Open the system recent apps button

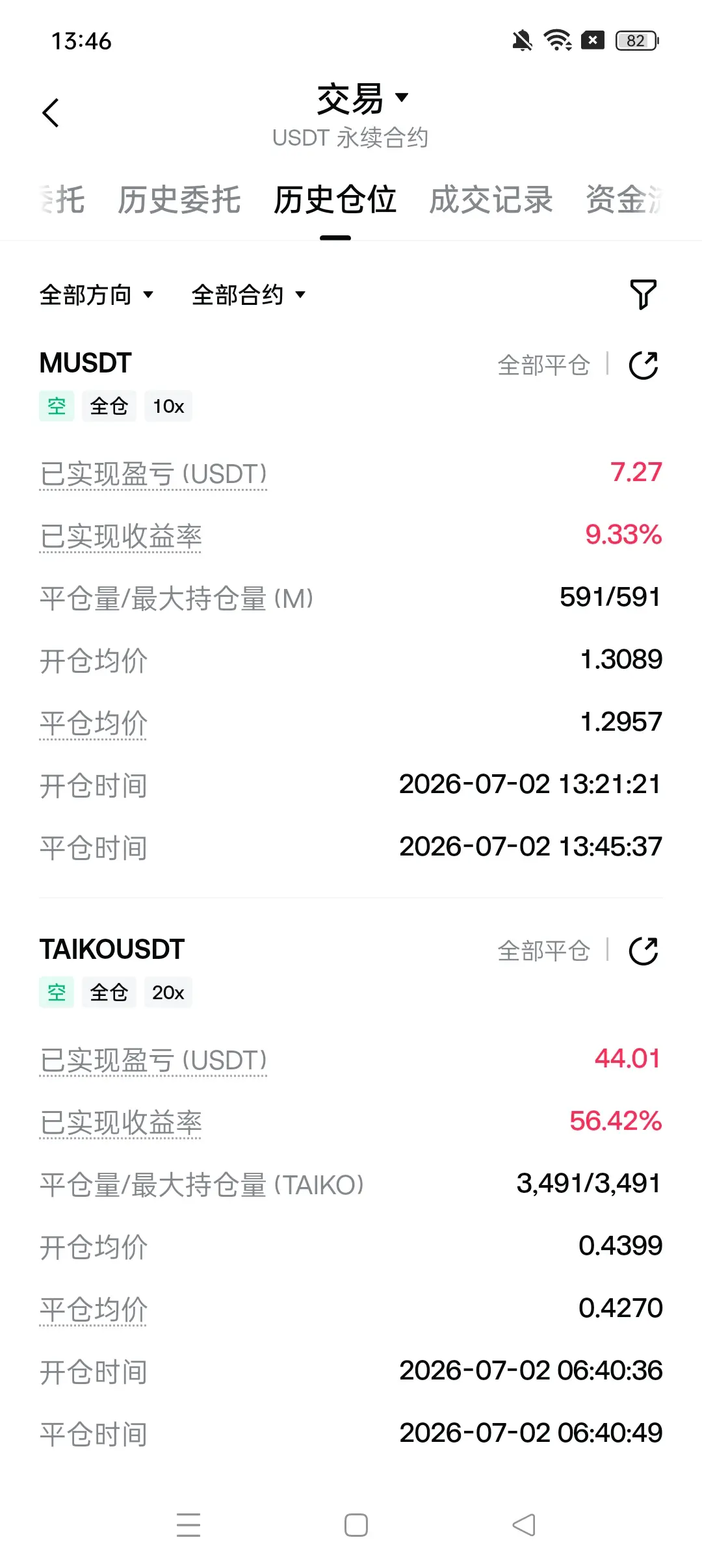pos(188,1525)
